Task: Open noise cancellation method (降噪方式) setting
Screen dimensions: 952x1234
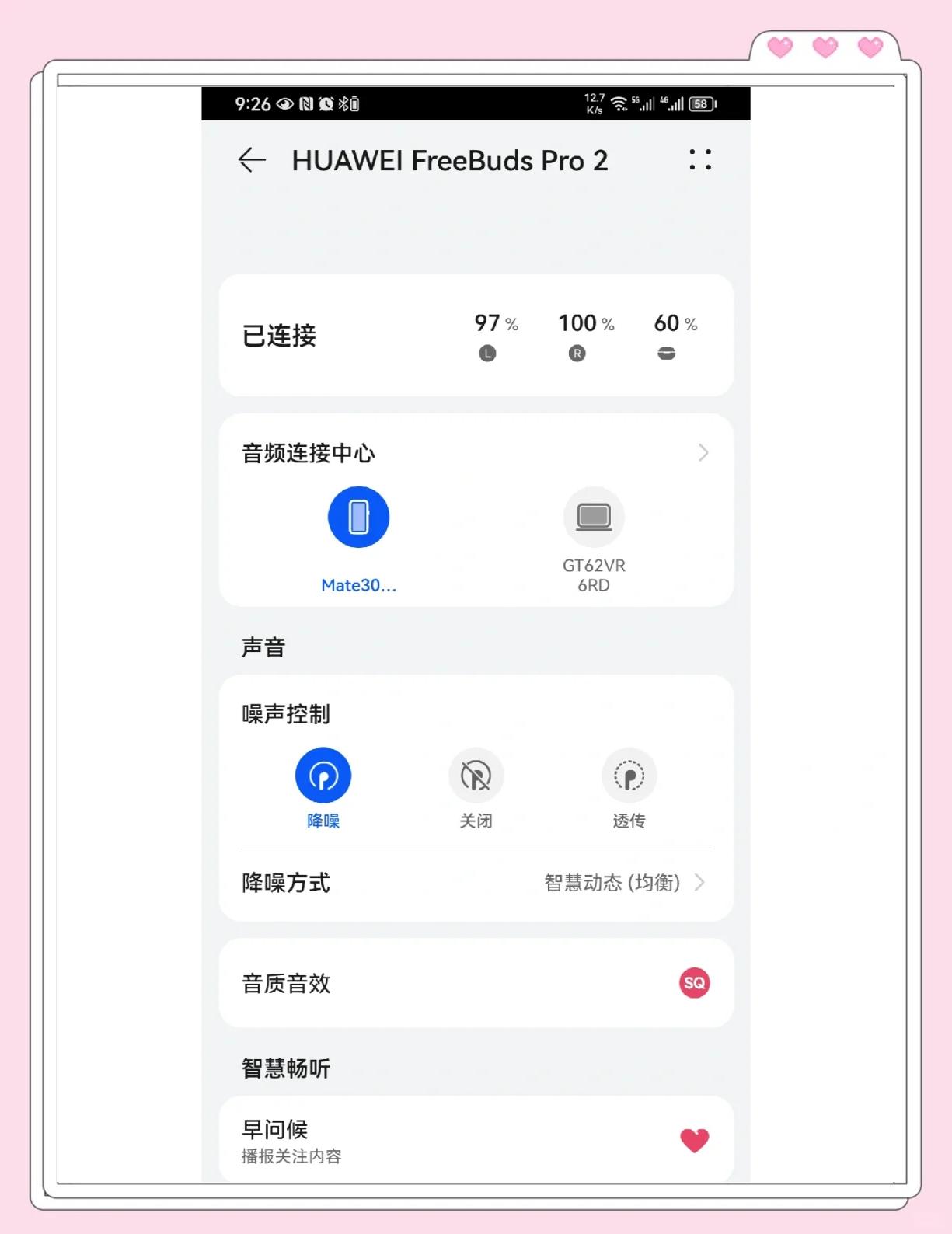Action: pos(476,883)
